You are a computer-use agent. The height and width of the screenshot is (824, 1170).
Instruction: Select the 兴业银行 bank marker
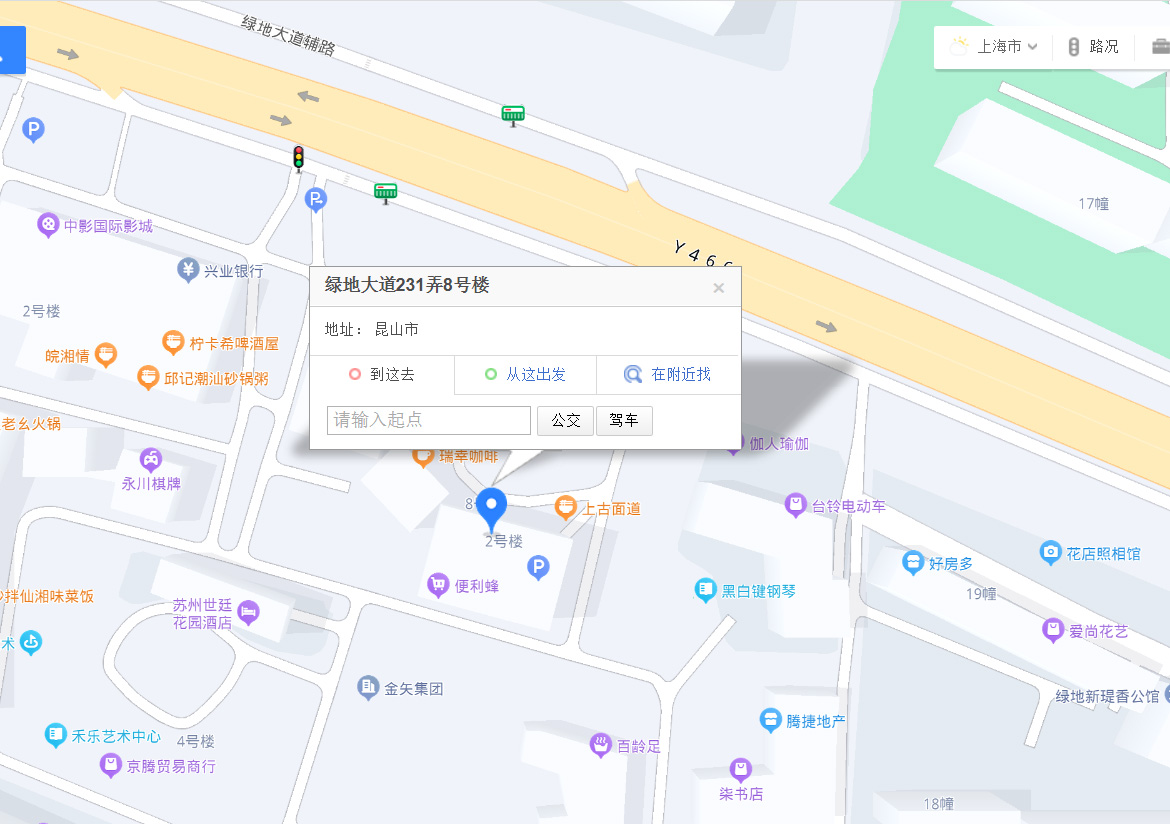[188, 270]
